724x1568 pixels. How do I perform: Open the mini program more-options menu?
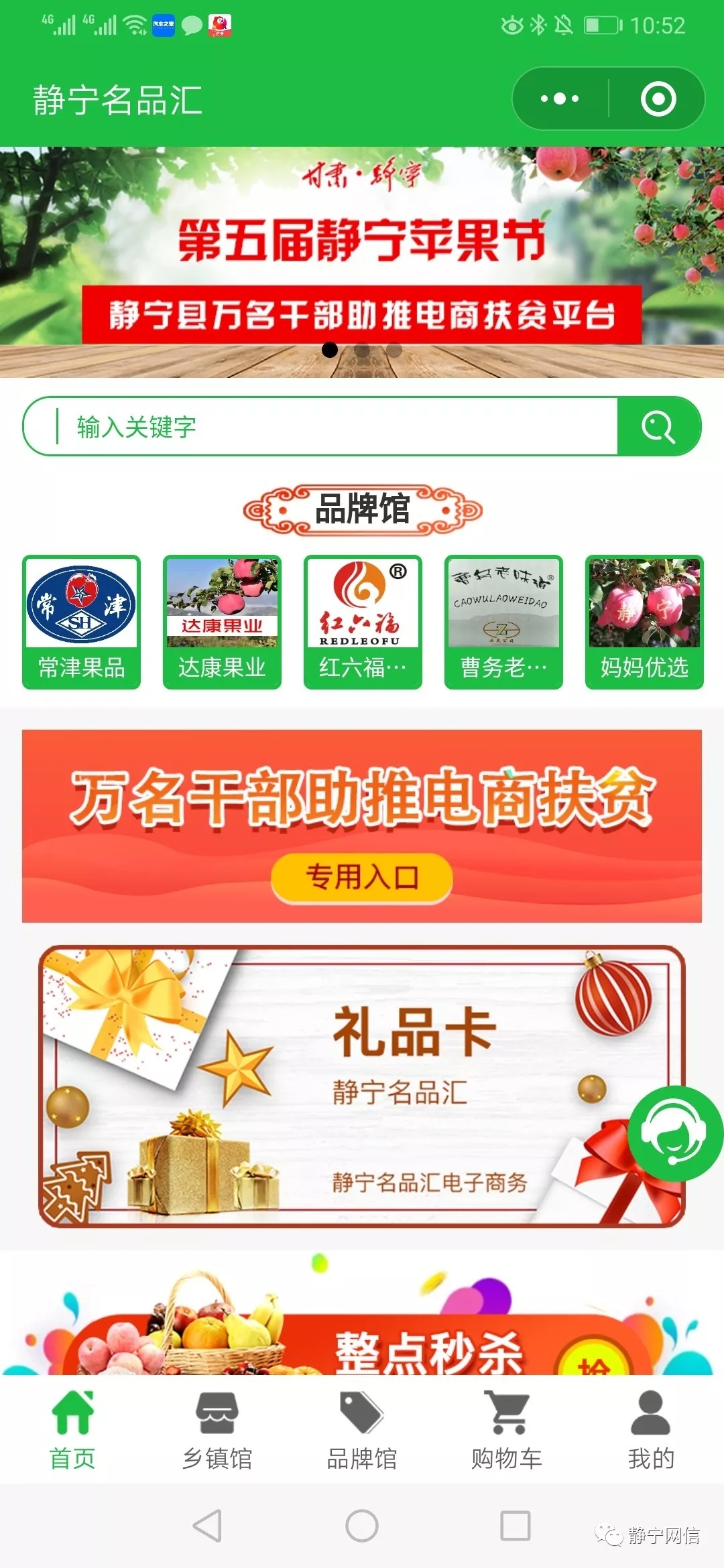560,99
